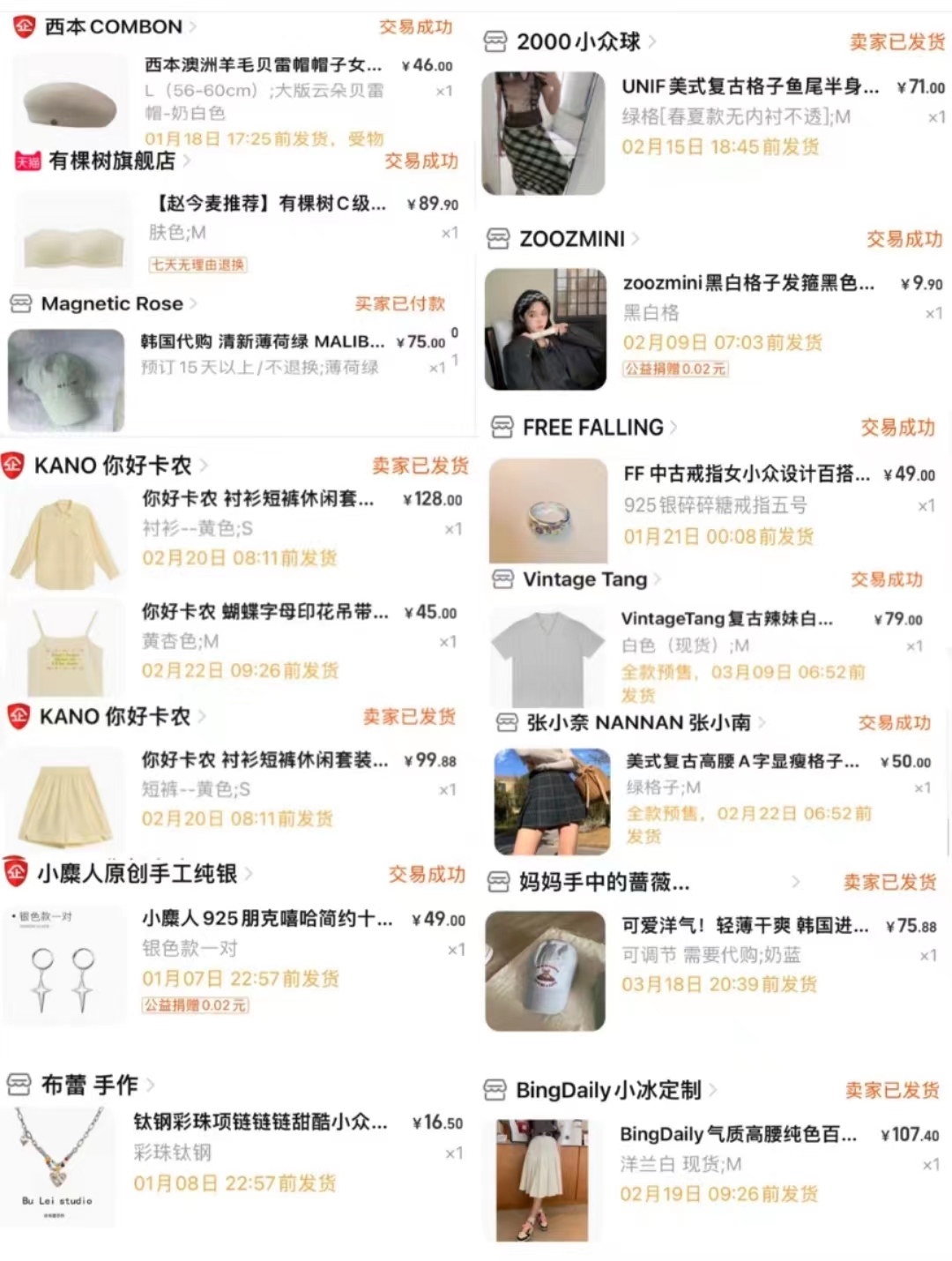This screenshot has height=1261, width=952.
Task: Click the silver necklace product image
Action: click(x=59, y=1162)
